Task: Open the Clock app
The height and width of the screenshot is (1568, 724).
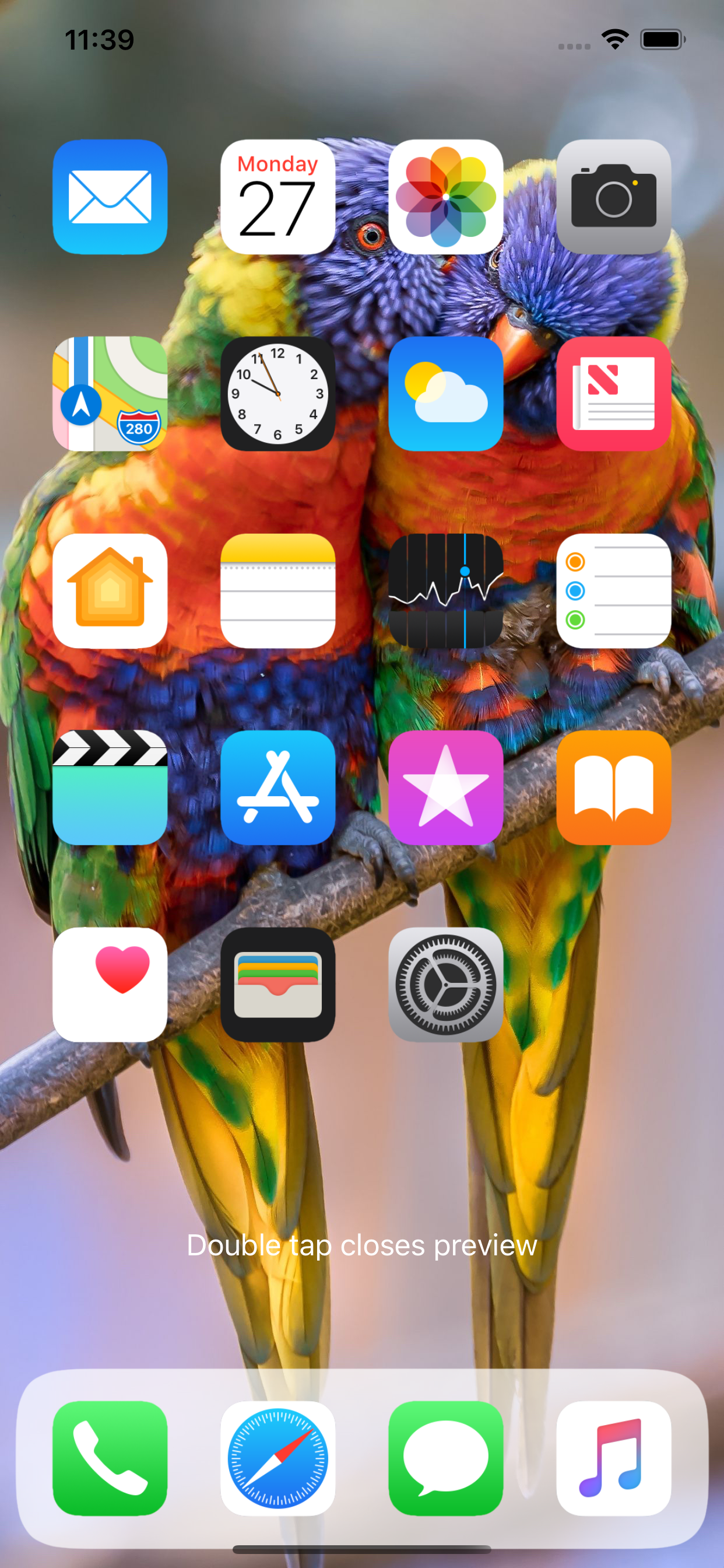Action: tap(278, 394)
